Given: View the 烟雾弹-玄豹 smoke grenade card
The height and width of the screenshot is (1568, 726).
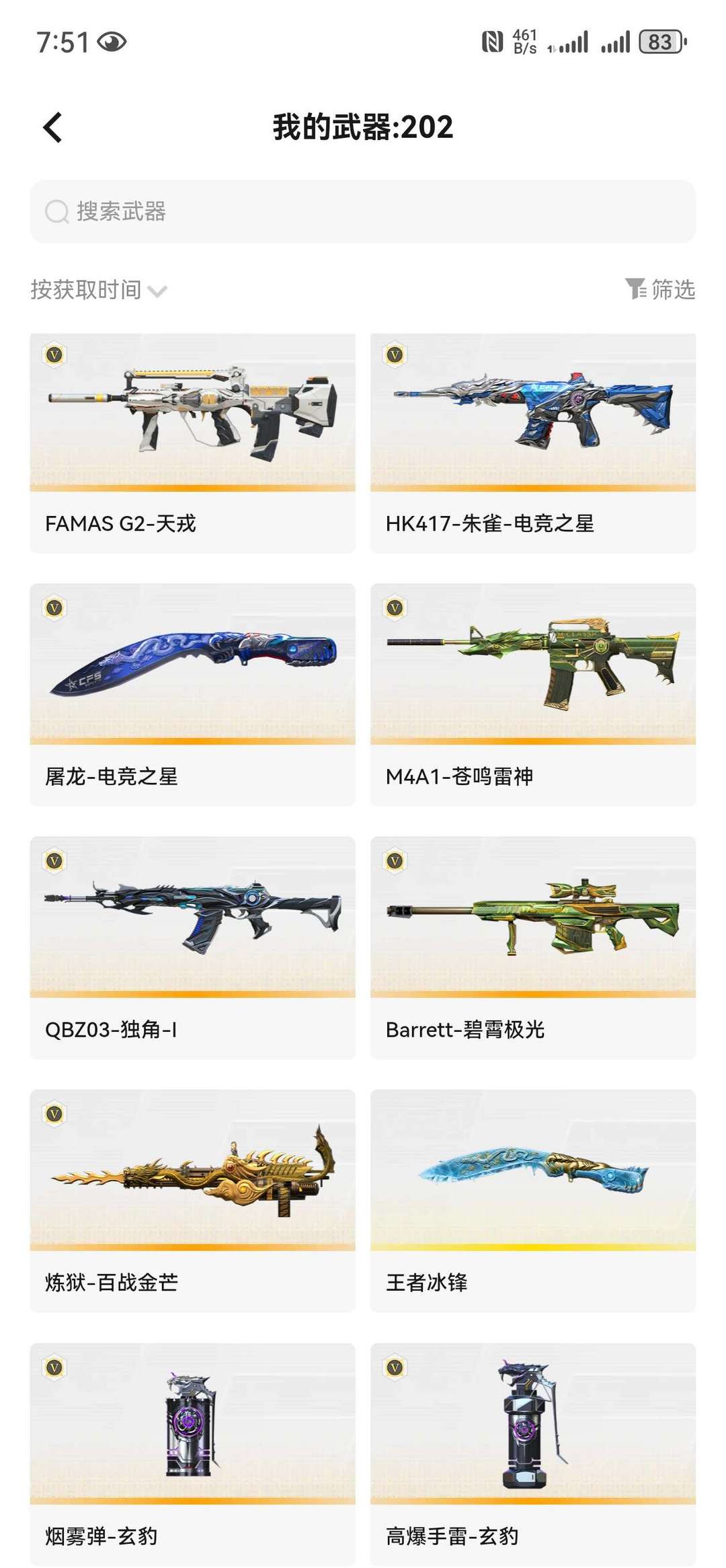Looking at the screenshot, I should [192, 1453].
